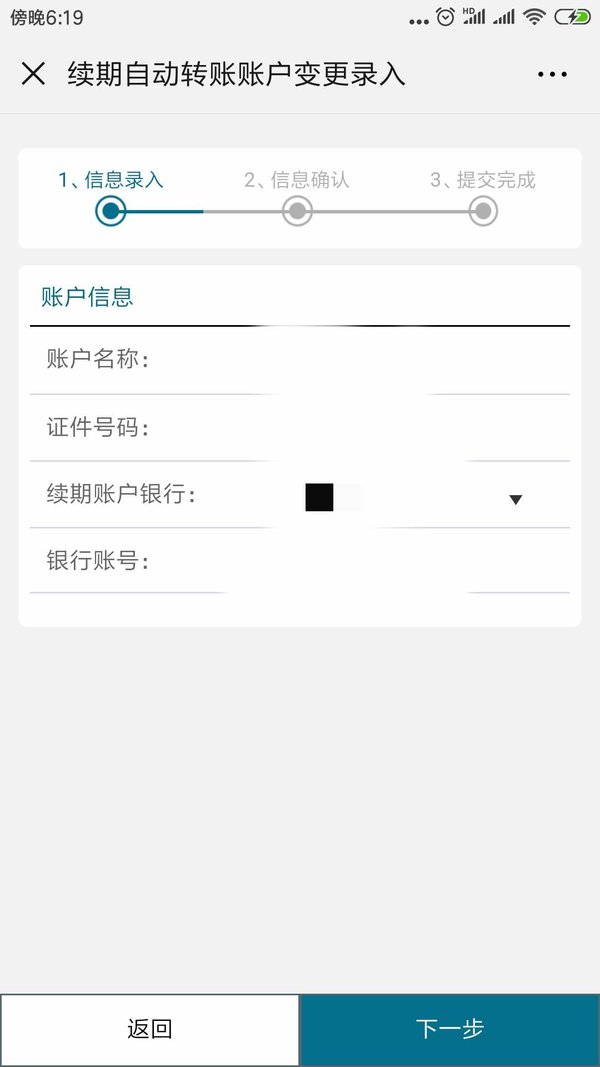This screenshot has width=600, height=1067.
Task: Tap the 返回 button
Action: click(x=150, y=1029)
